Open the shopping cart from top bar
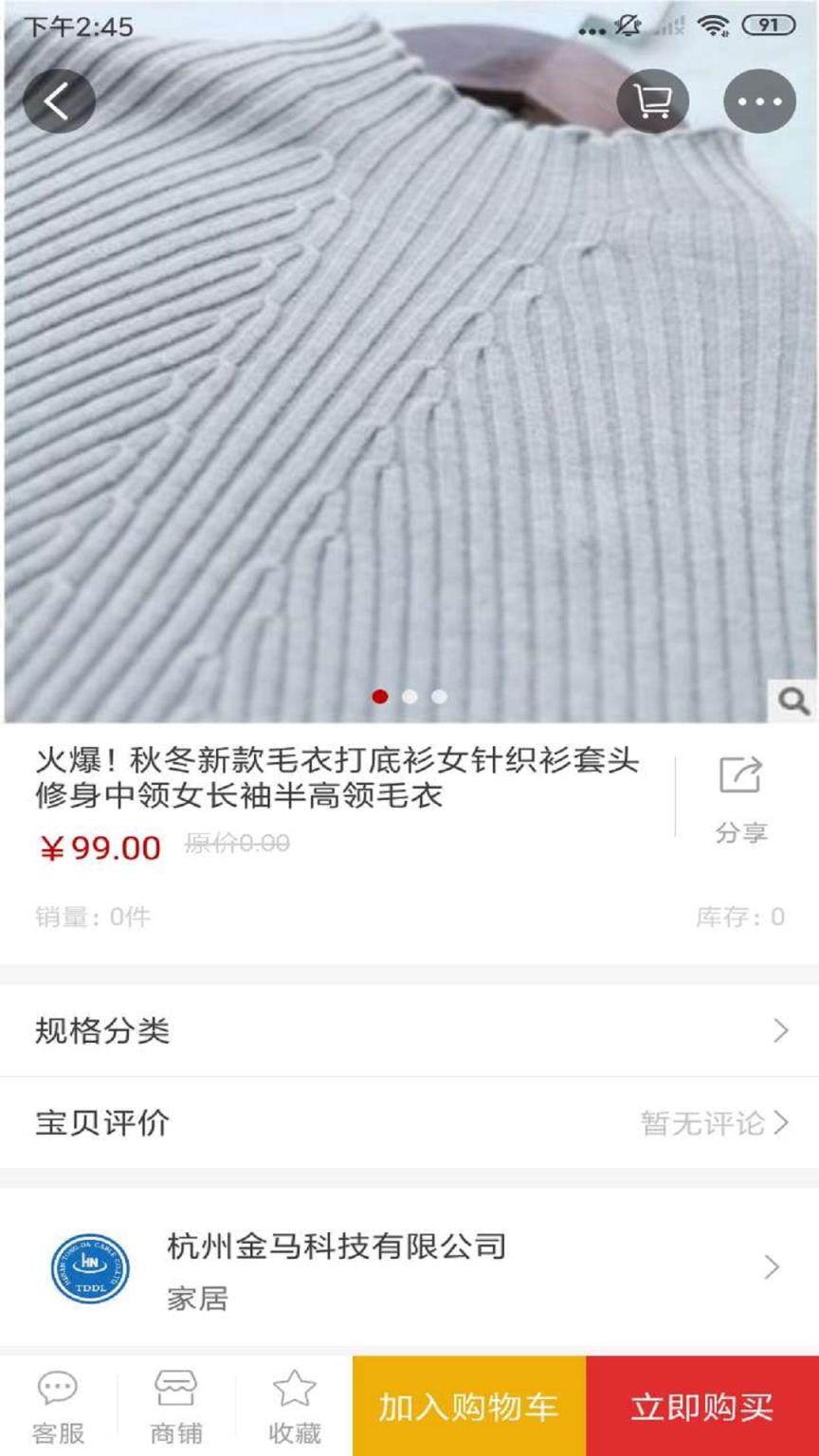The width and height of the screenshot is (819, 1456). pyautogui.click(x=654, y=100)
